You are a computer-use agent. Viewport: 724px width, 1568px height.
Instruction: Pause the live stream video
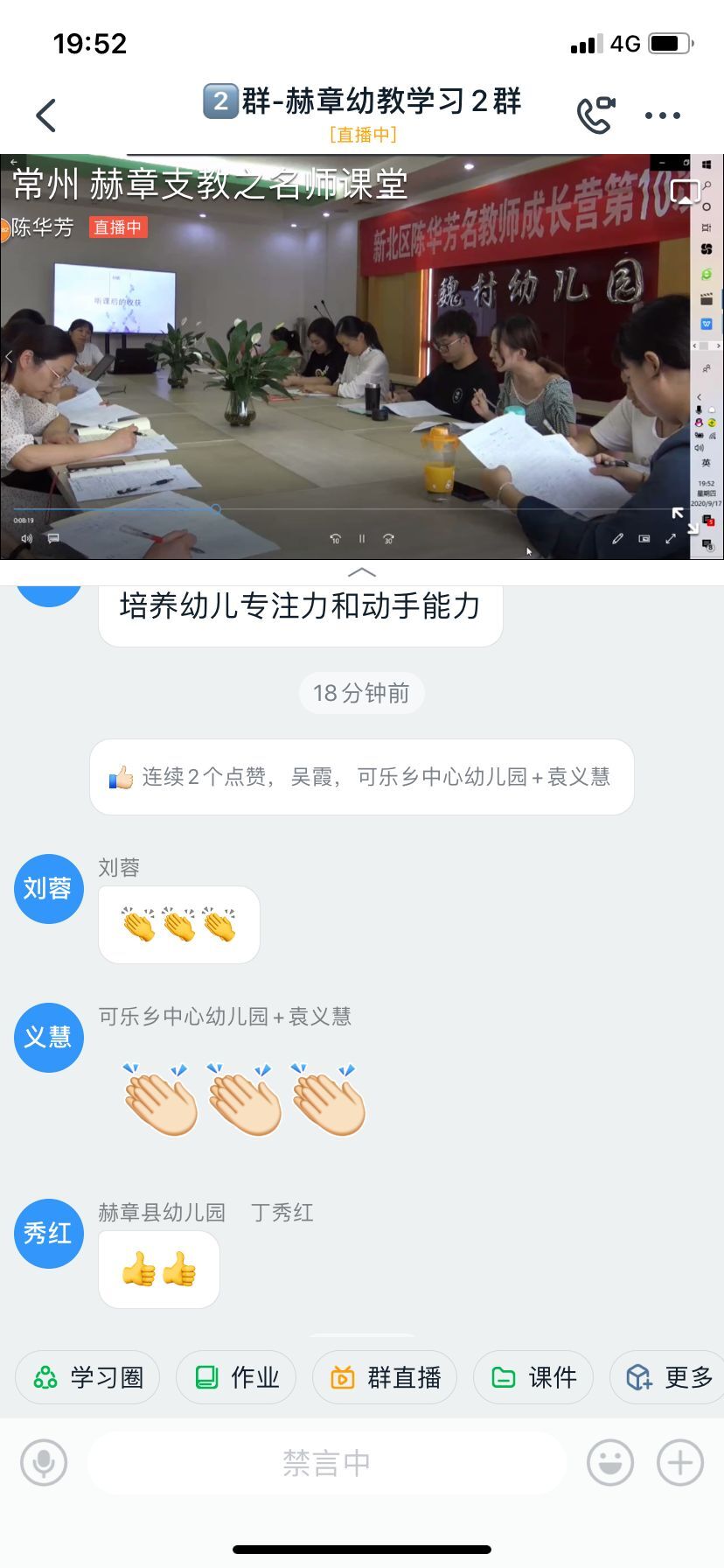[x=362, y=539]
